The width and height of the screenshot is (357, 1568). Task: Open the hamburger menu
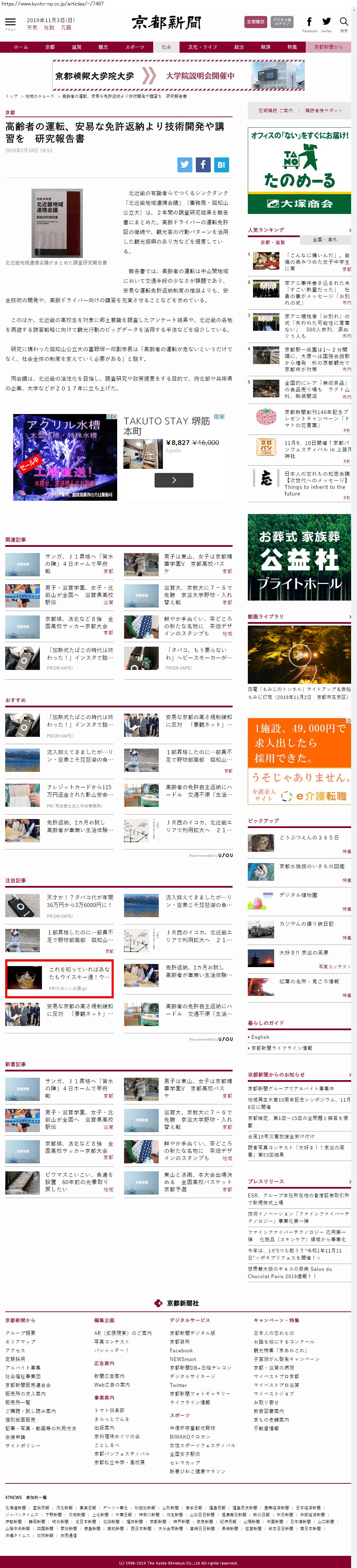[10, 23]
